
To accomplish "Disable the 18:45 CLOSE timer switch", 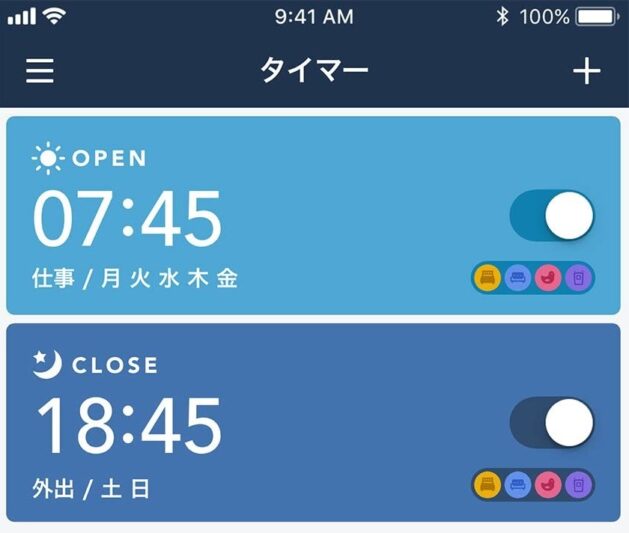I will point(552,423).
